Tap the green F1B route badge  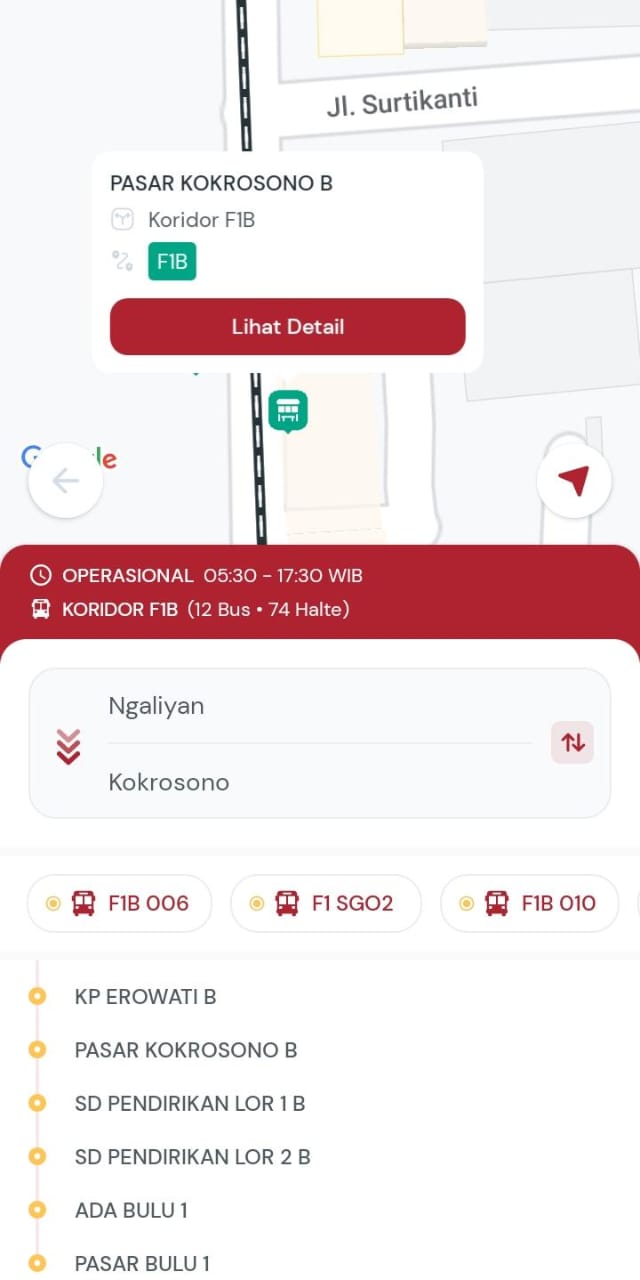pyautogui.click(x=172, y=262)
